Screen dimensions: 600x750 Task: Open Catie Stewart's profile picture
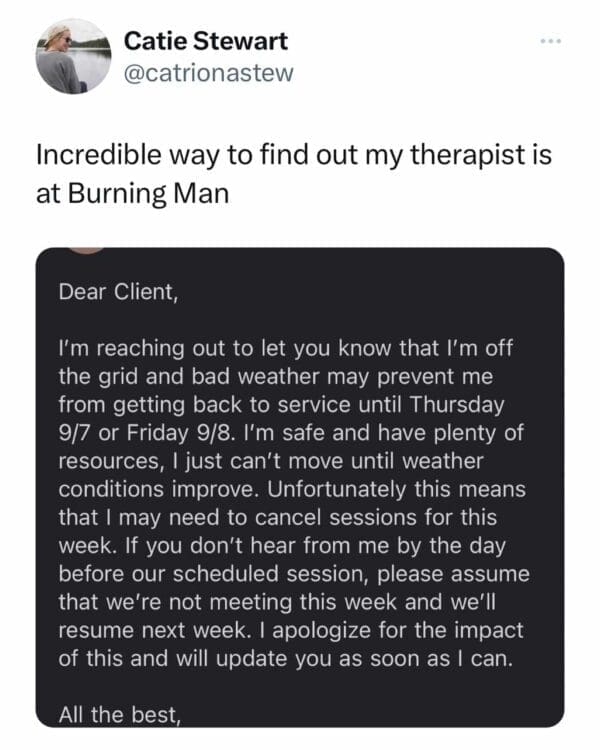pos(71,57)
